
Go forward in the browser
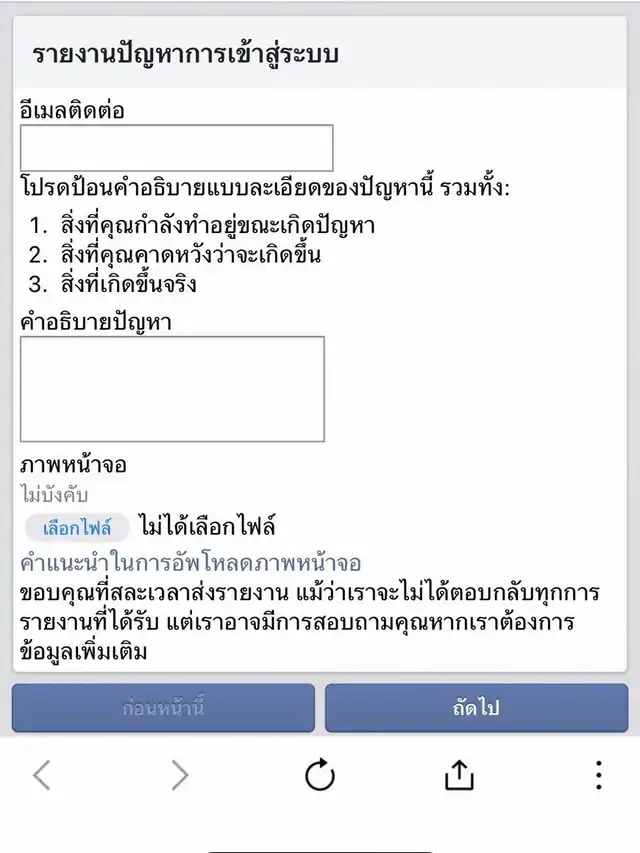[180, 775]
